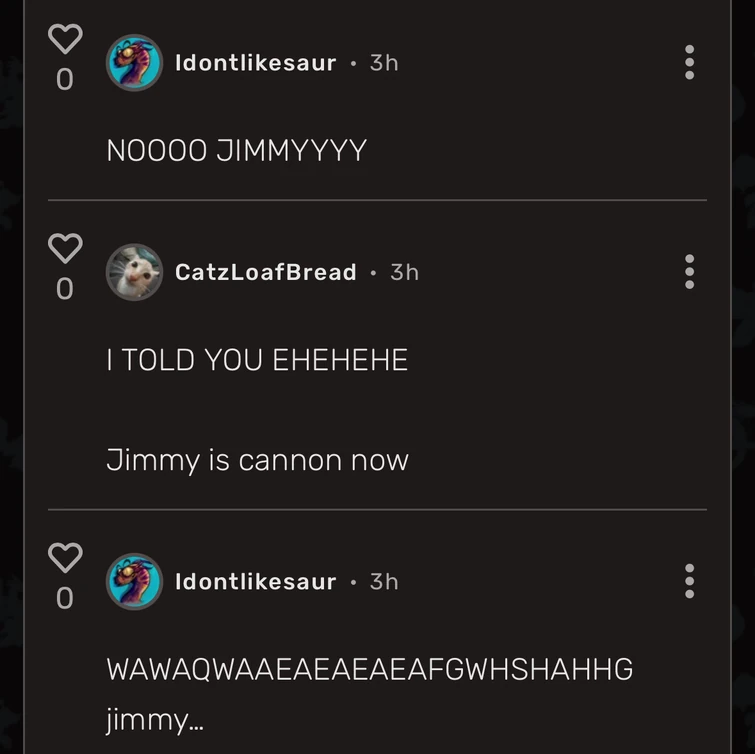Open overflow menu on CatzLoafBread's comment

(689, 272)
